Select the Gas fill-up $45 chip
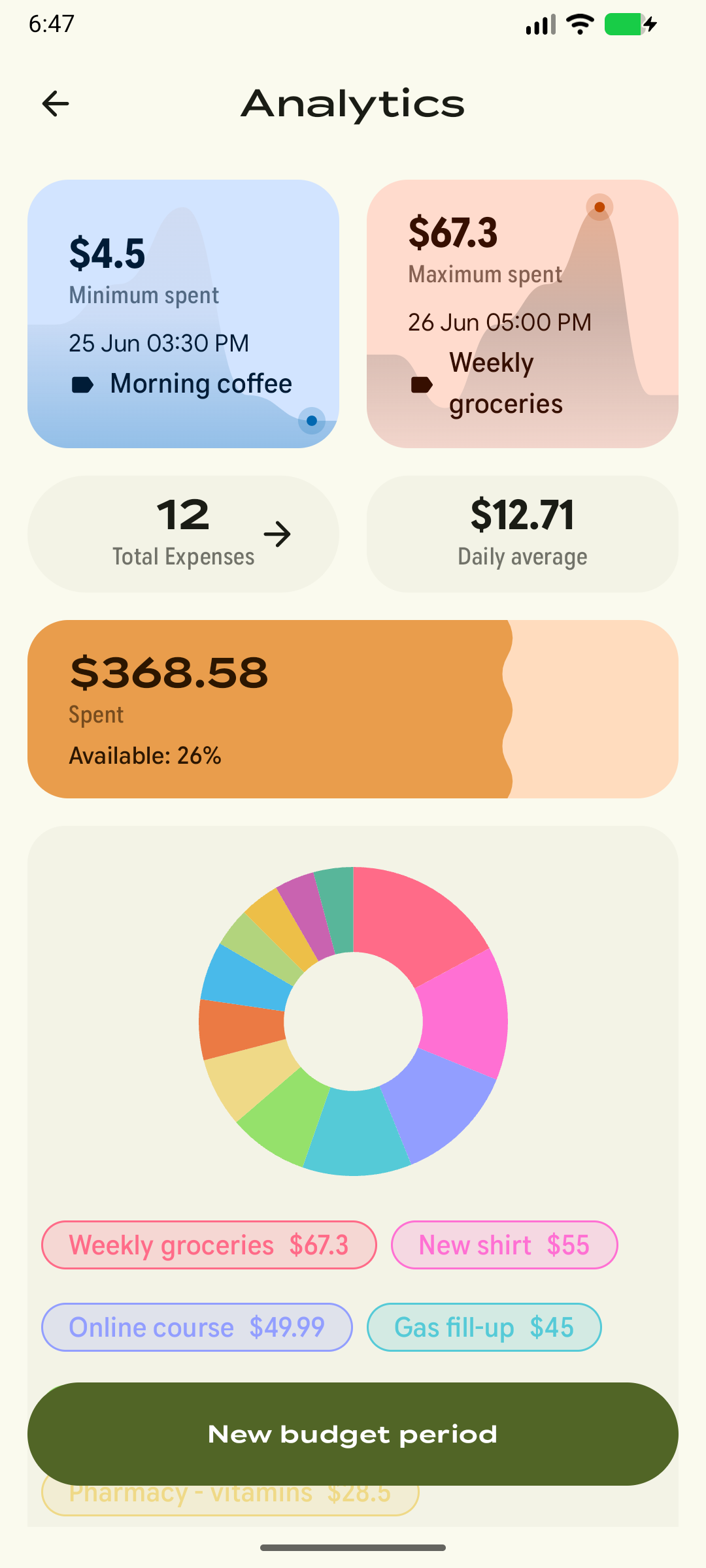The width and height of the screenshot is (706, 1568). [484, 1327]
